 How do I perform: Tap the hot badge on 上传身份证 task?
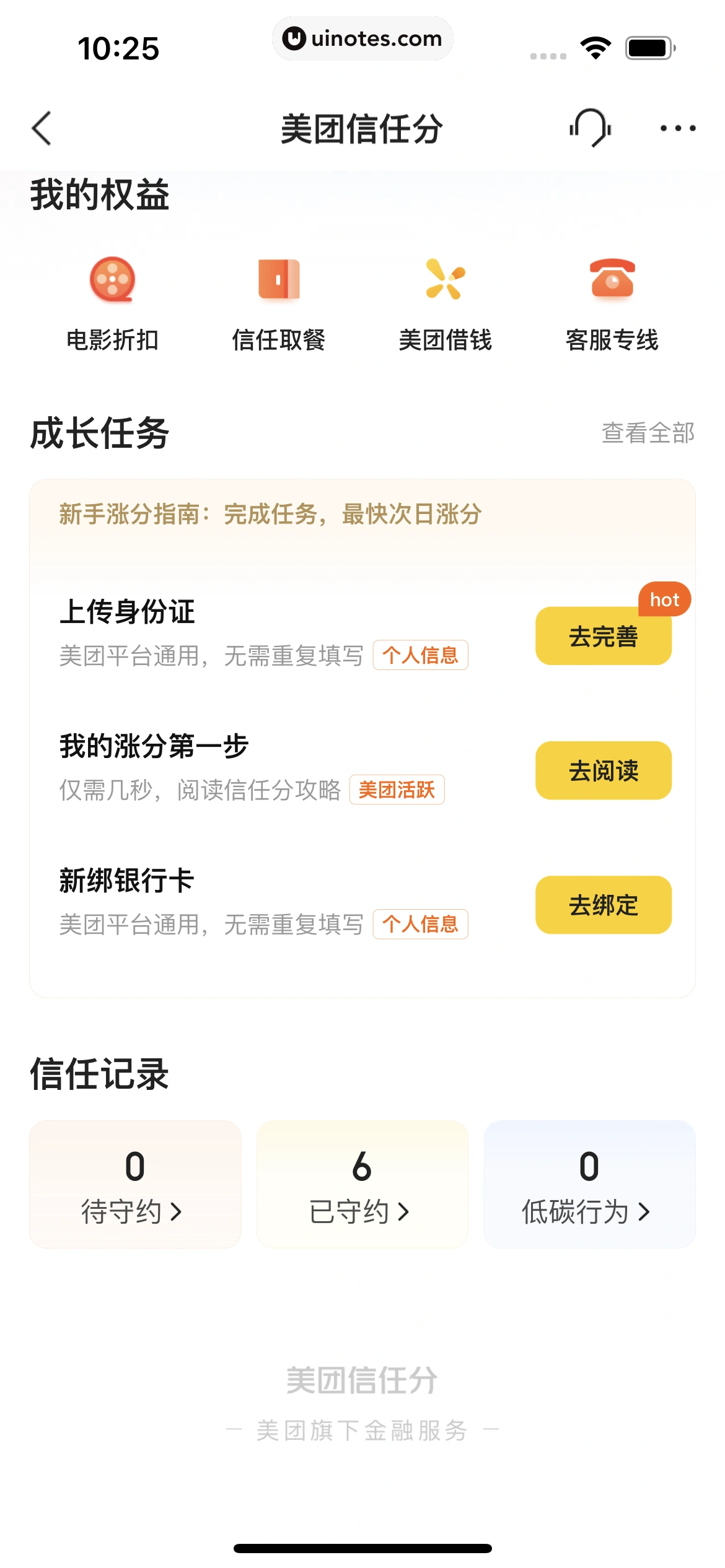tap(664, 598)
